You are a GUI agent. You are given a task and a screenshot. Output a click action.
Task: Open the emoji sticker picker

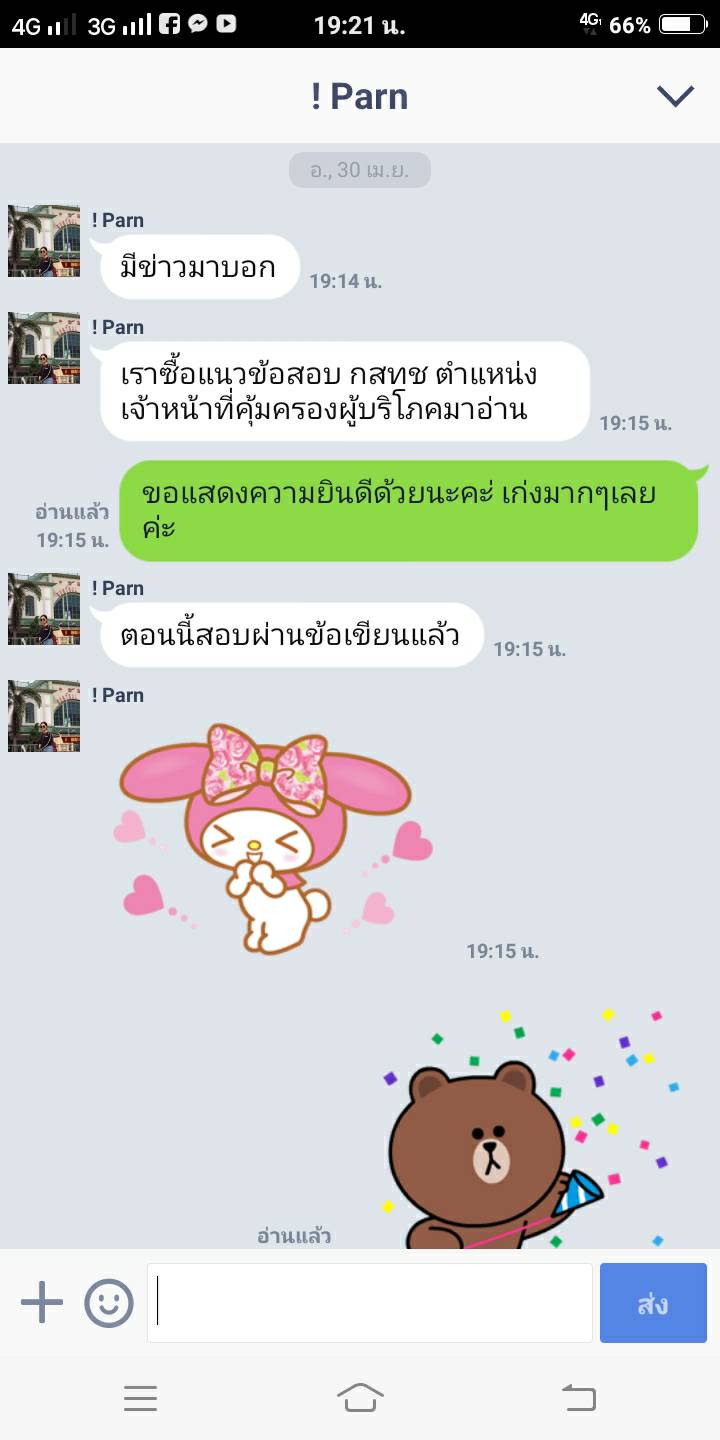click(108, 1303)
